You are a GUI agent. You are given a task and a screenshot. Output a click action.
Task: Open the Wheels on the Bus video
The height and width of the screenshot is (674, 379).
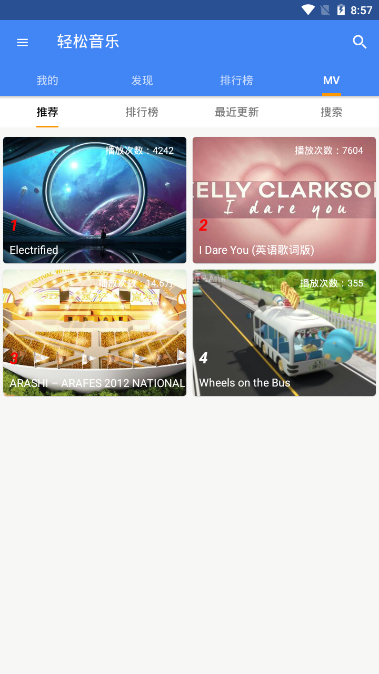click(284, 333)
